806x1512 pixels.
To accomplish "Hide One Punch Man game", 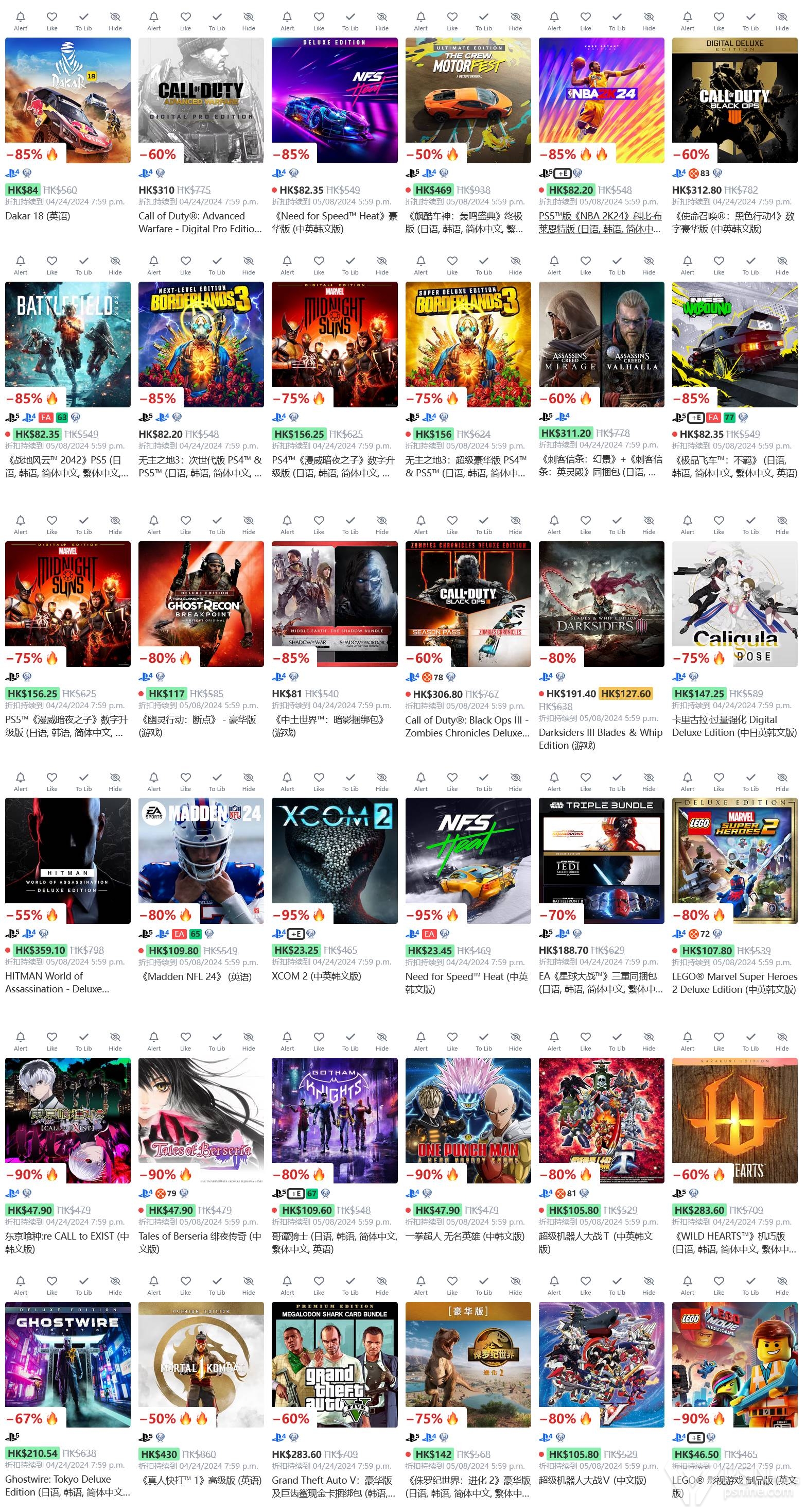I will pos(516,1041).
